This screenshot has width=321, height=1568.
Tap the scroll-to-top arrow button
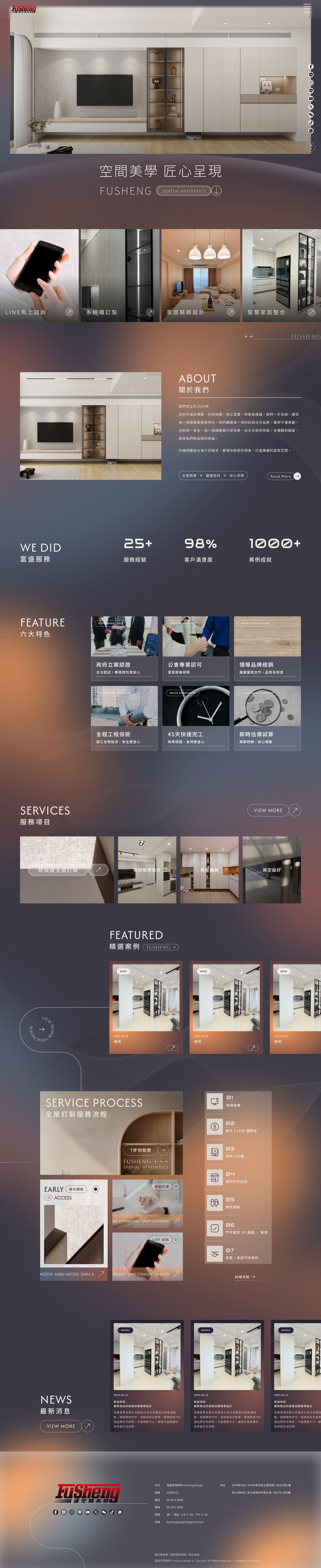311,147
